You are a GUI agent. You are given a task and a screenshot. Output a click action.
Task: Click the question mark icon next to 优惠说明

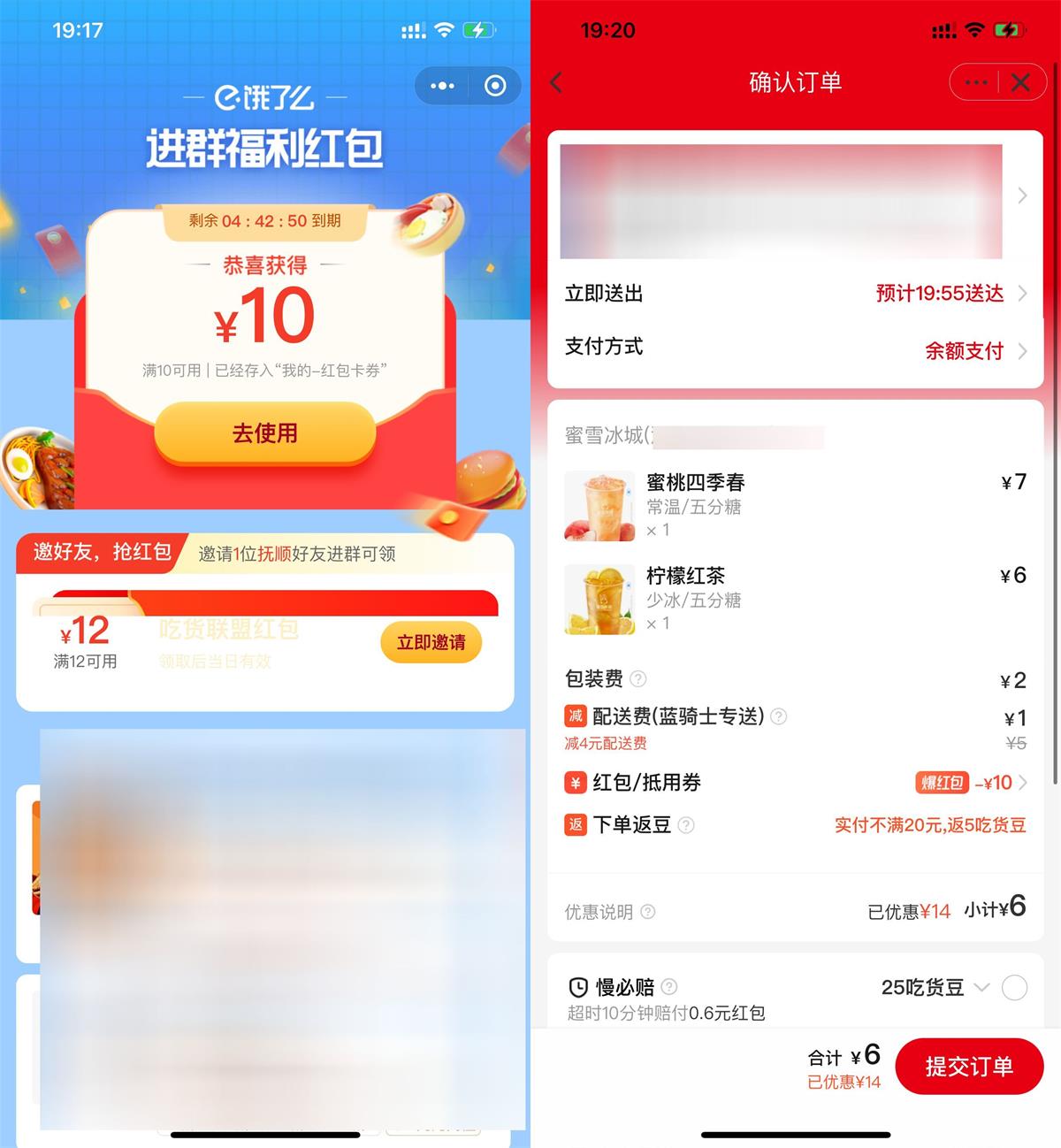click(648, 912)
